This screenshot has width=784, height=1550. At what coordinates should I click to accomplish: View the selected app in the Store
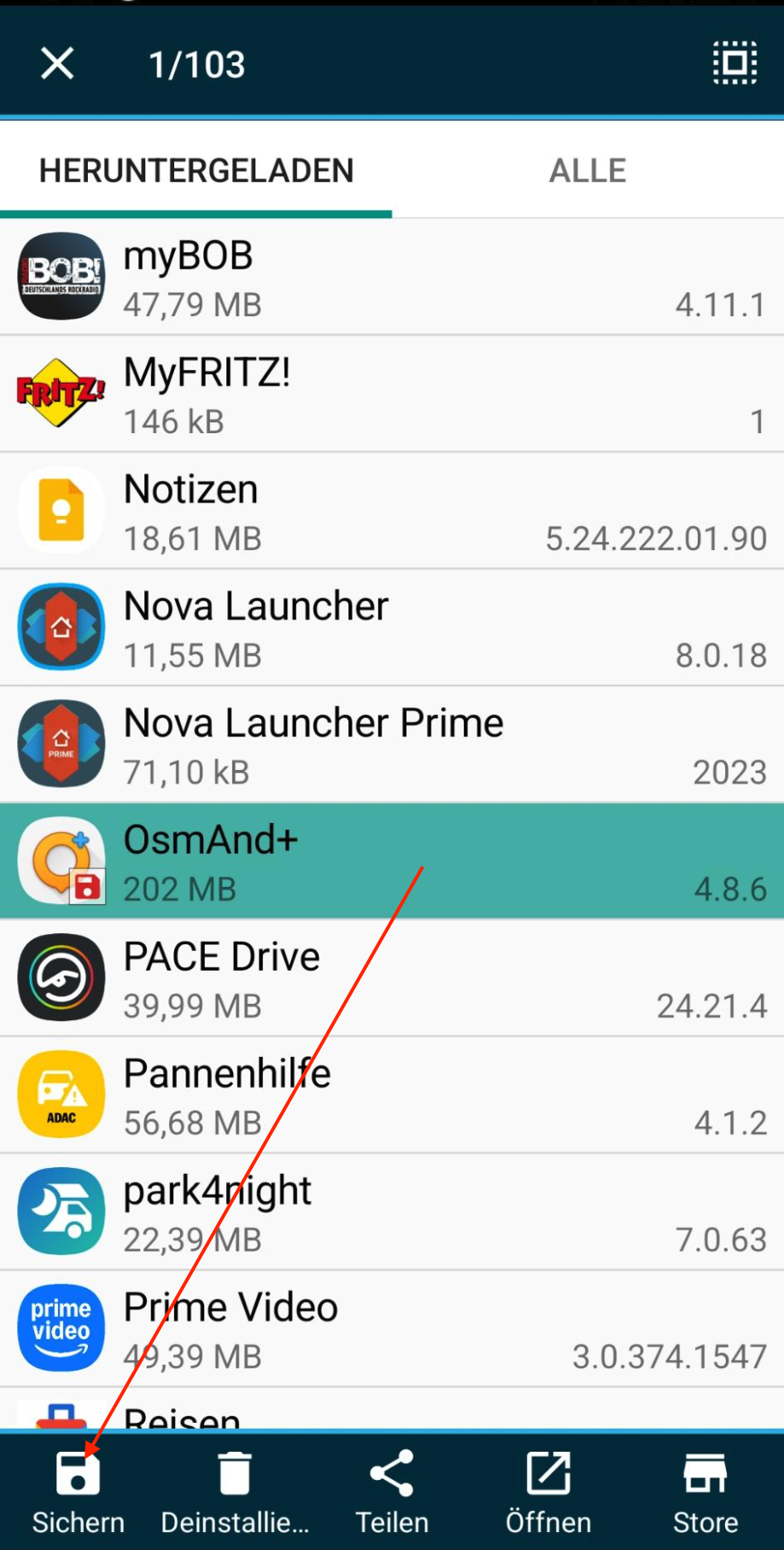coord(705,1492)
